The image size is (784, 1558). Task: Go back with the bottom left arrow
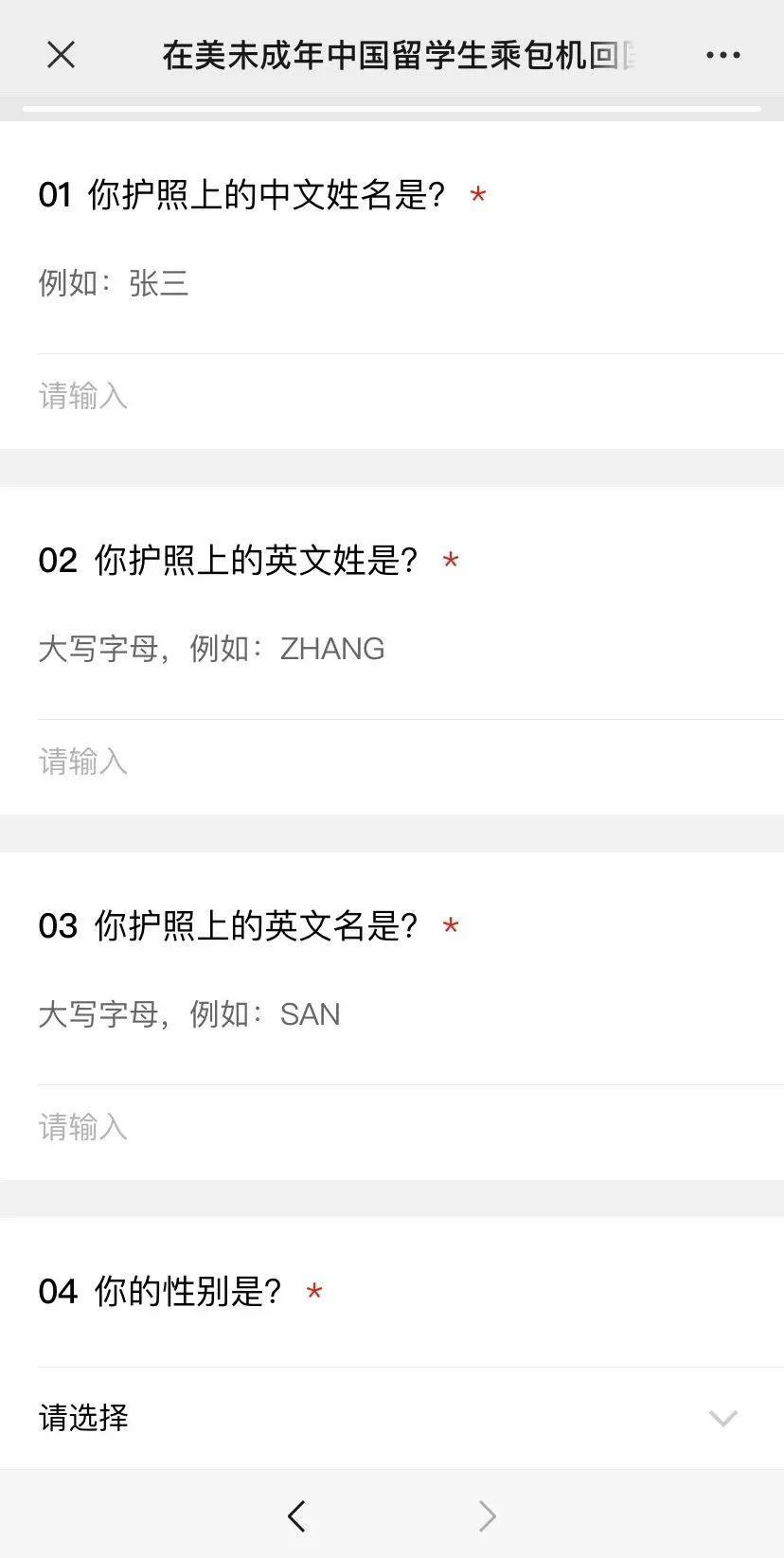click(297, 1515)
